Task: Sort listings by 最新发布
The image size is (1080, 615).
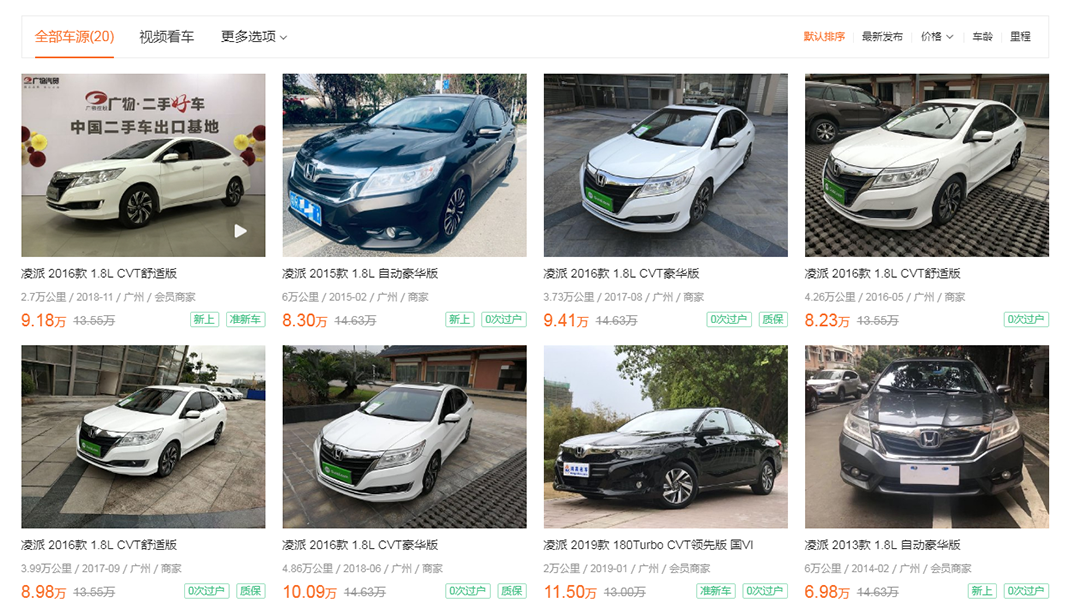Action: coord(882,37)
